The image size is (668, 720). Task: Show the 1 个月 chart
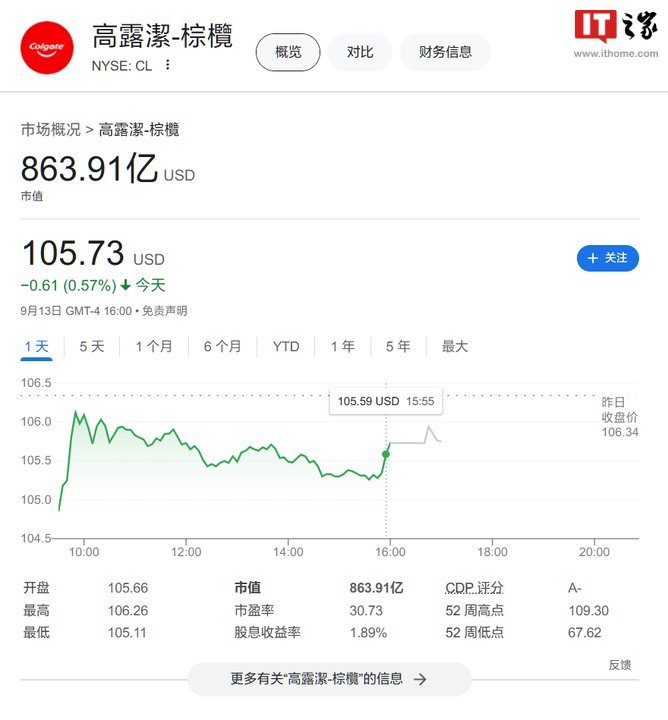tap(154, 346)
